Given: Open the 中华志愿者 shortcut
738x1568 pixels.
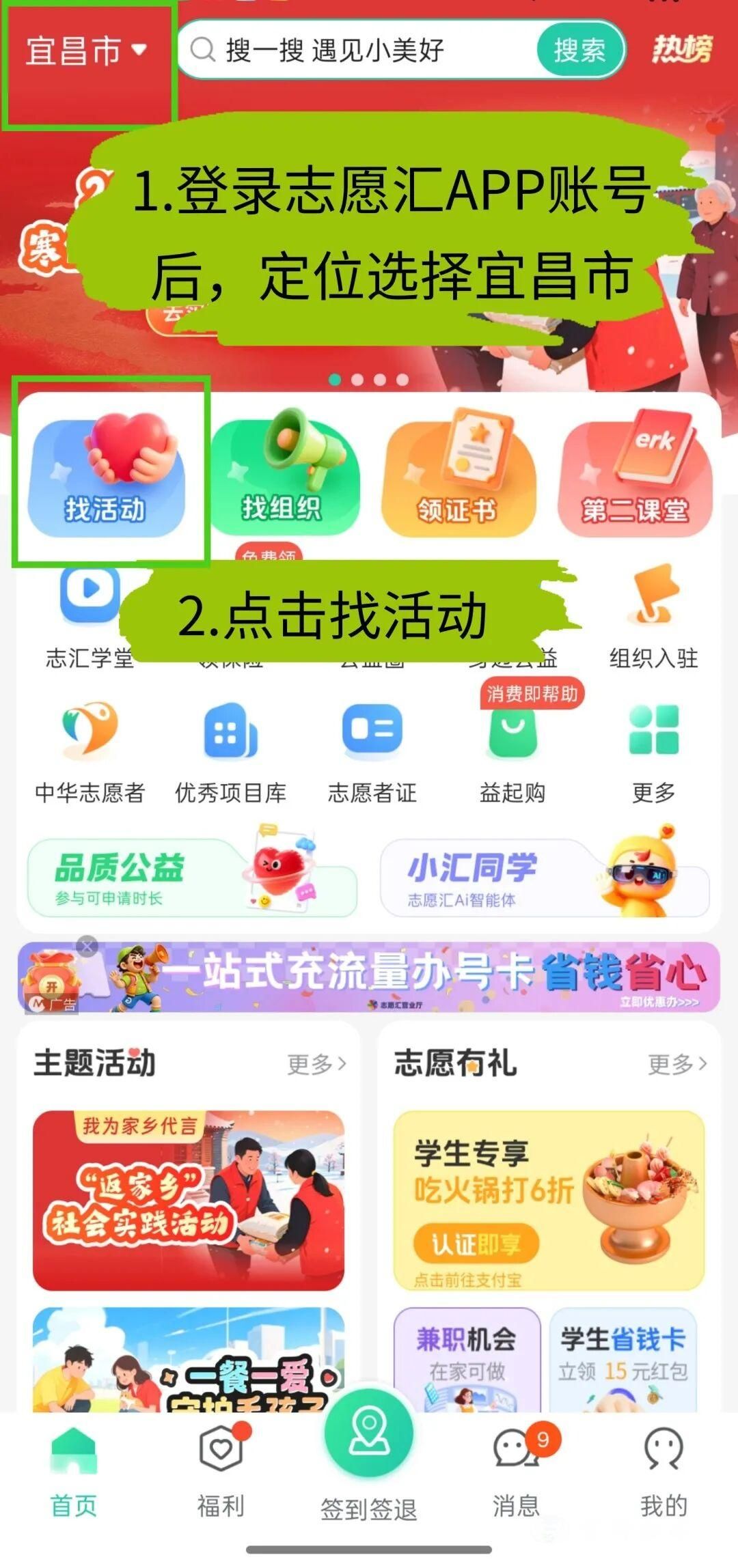Looking at the screenshot, I should [x=90, y=751].
